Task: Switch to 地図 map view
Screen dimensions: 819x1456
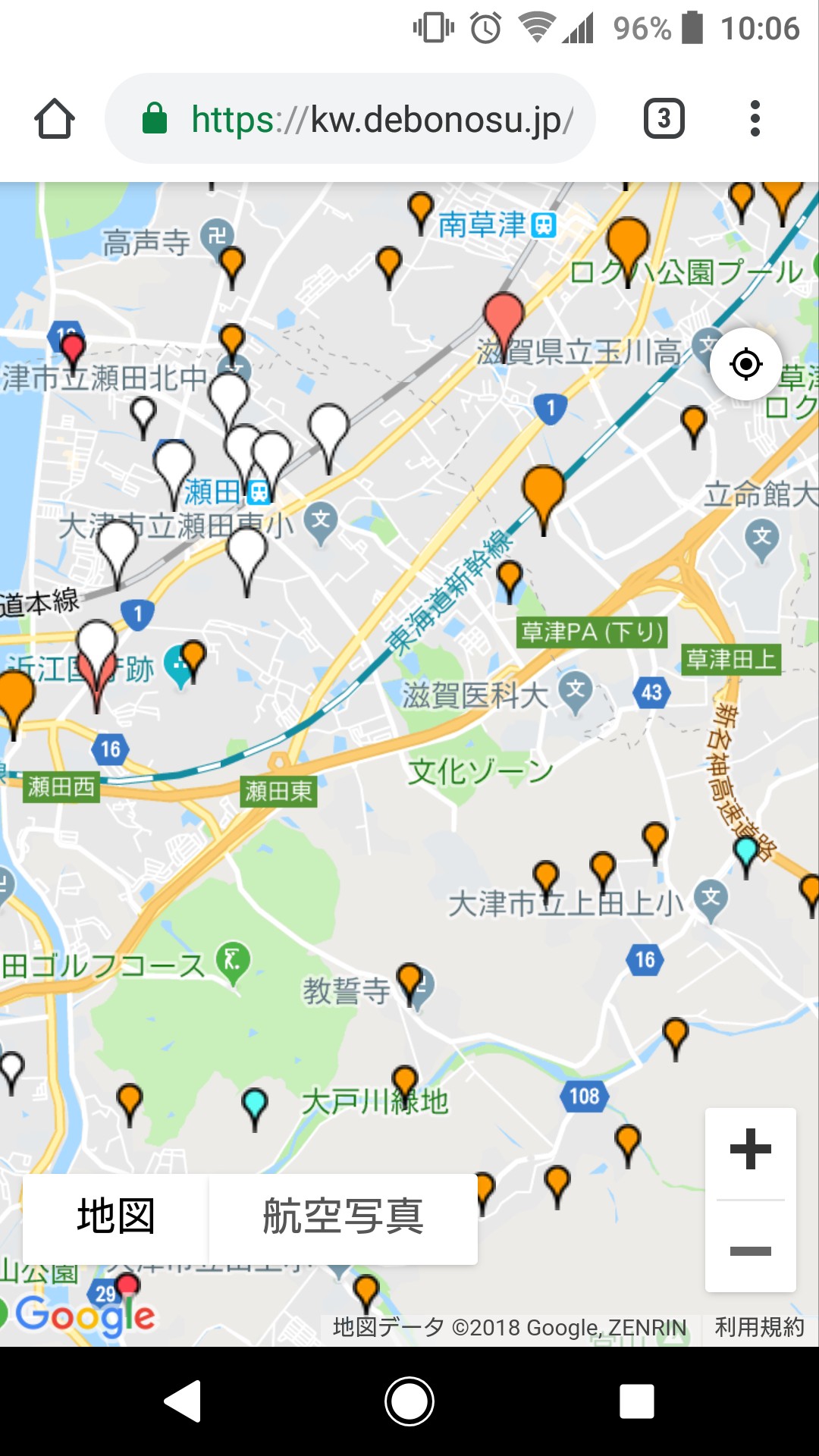Action: [x=116, y=1216]
